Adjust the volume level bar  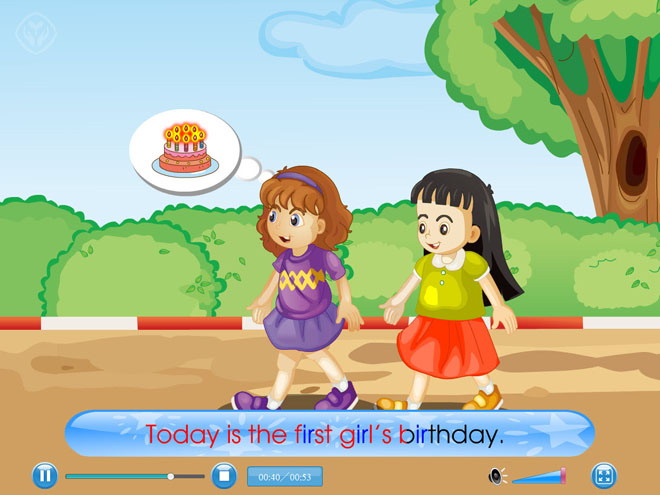point(540,477)
